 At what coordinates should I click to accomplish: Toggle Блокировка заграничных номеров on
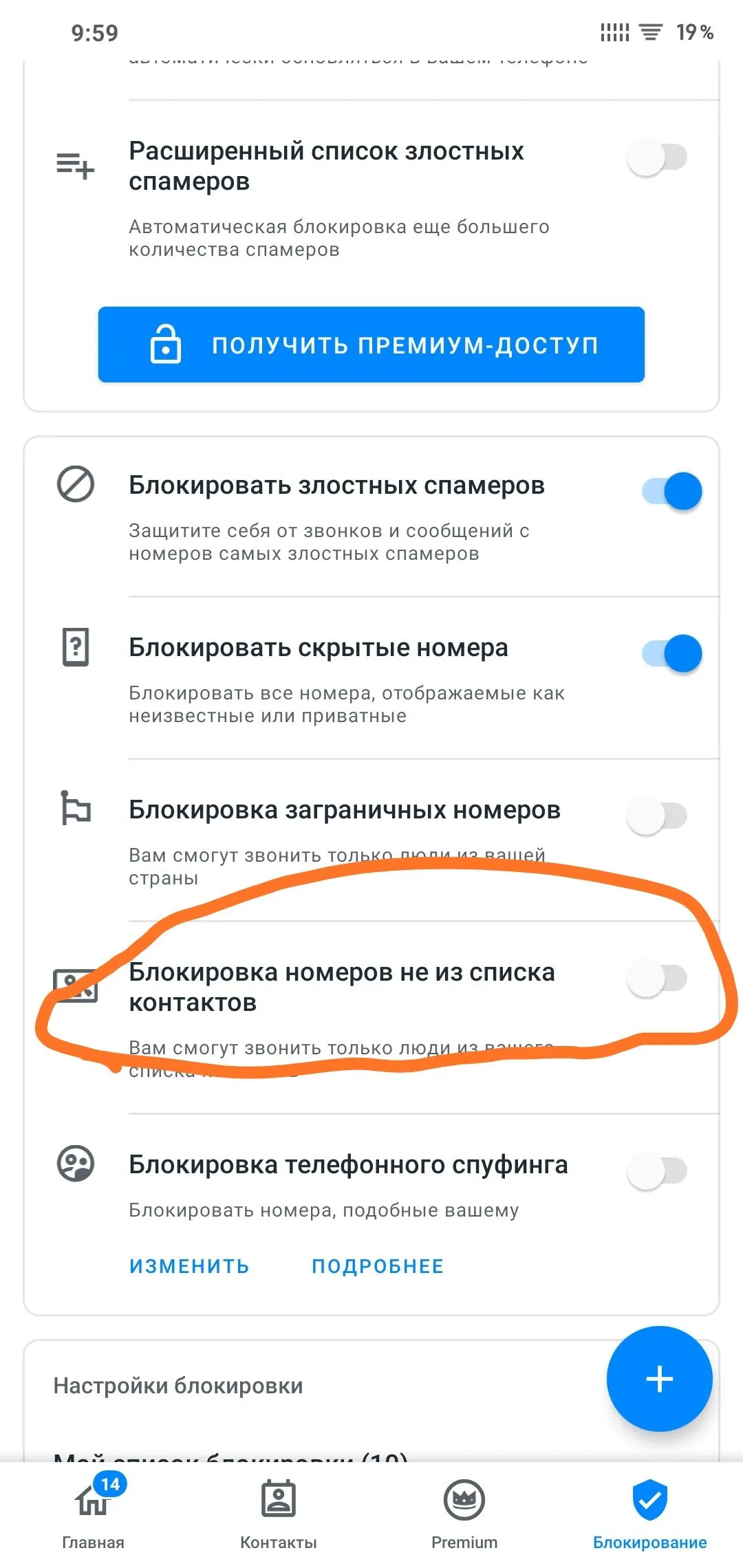point(657,816)
